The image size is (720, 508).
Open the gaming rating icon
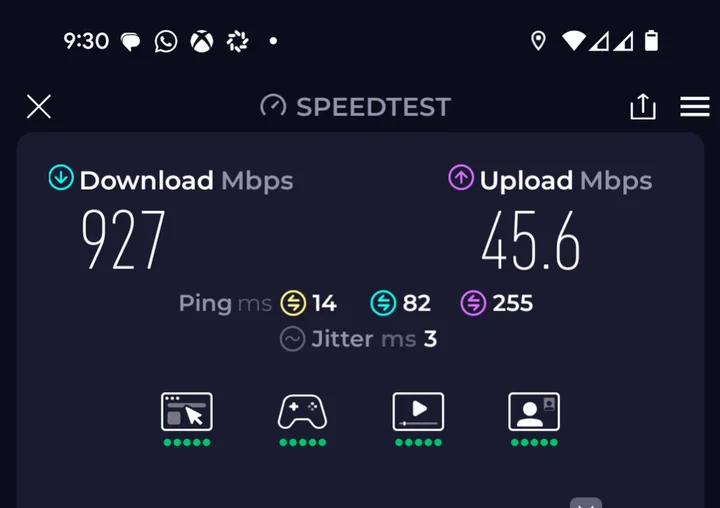pos(302,411)
